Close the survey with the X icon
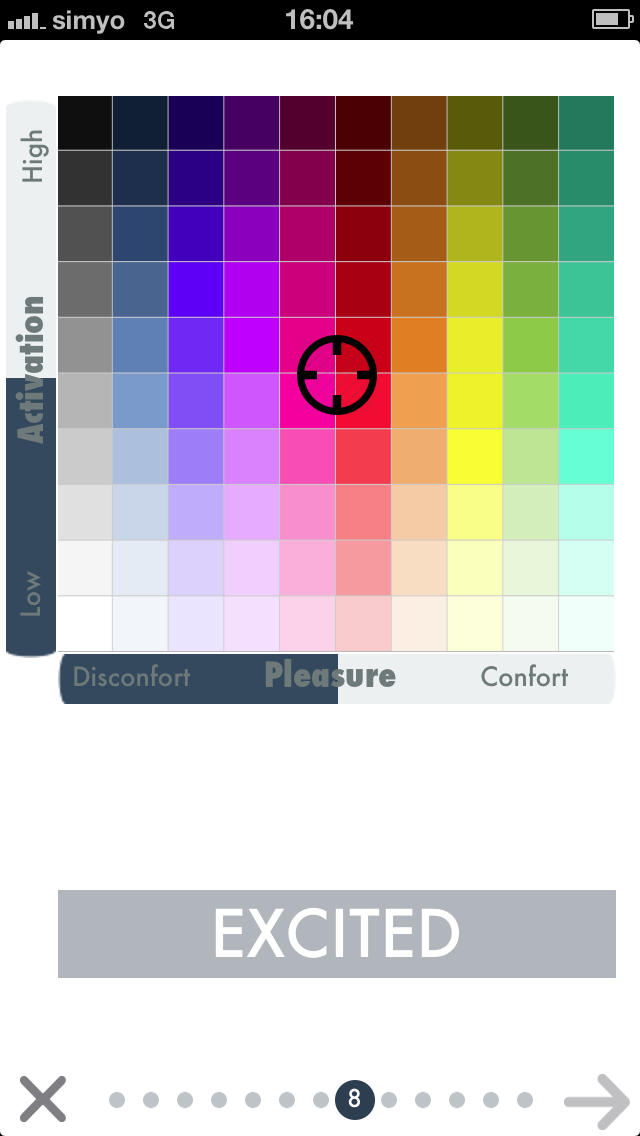 (x=42, y=1099)
